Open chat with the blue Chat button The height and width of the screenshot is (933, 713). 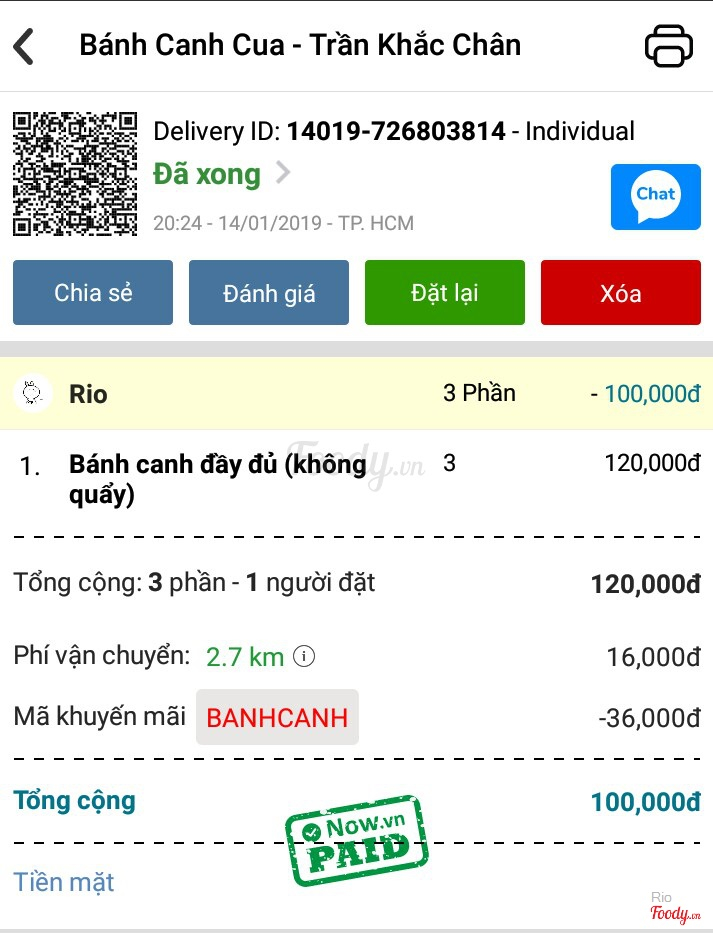(x=655, y=197)
